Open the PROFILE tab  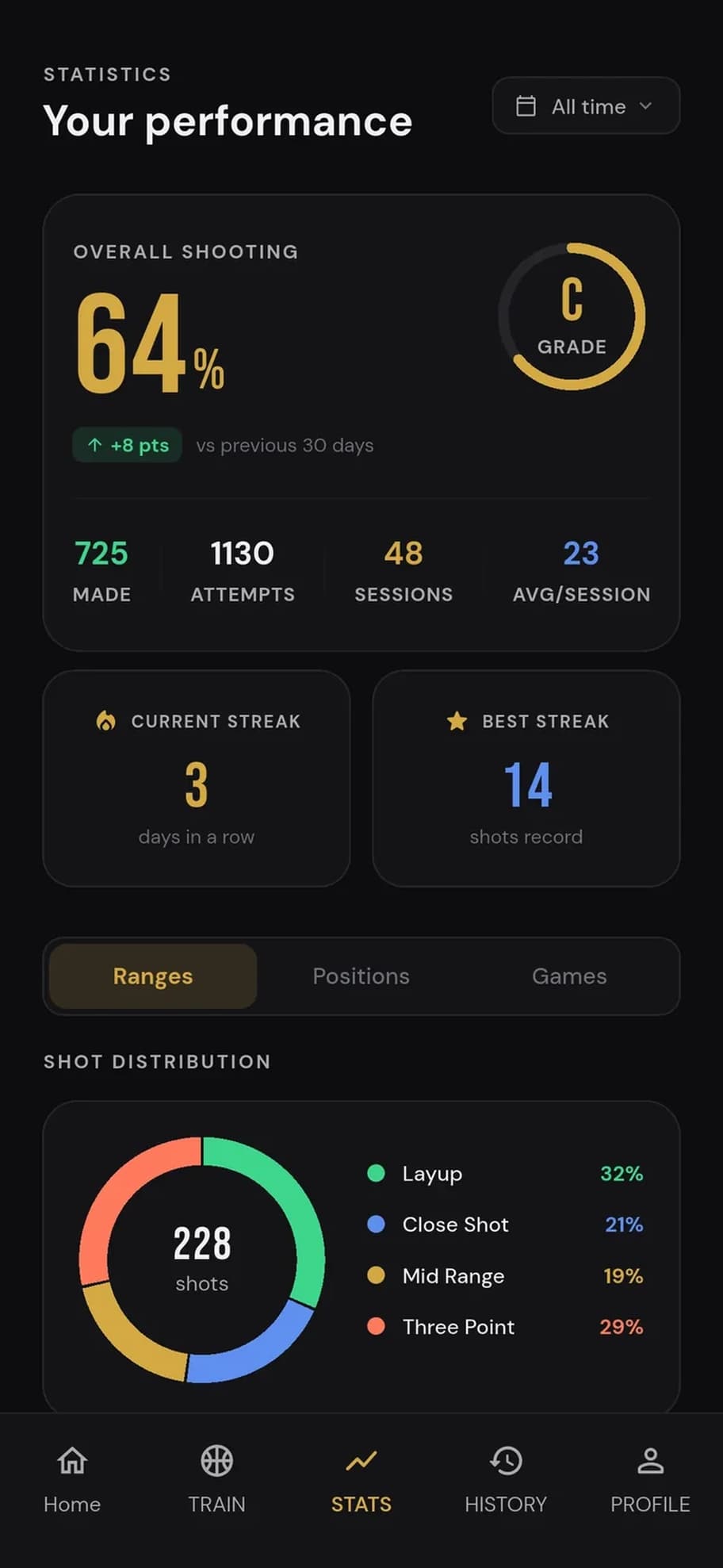pyautogui.click(x=650, y=1479)
